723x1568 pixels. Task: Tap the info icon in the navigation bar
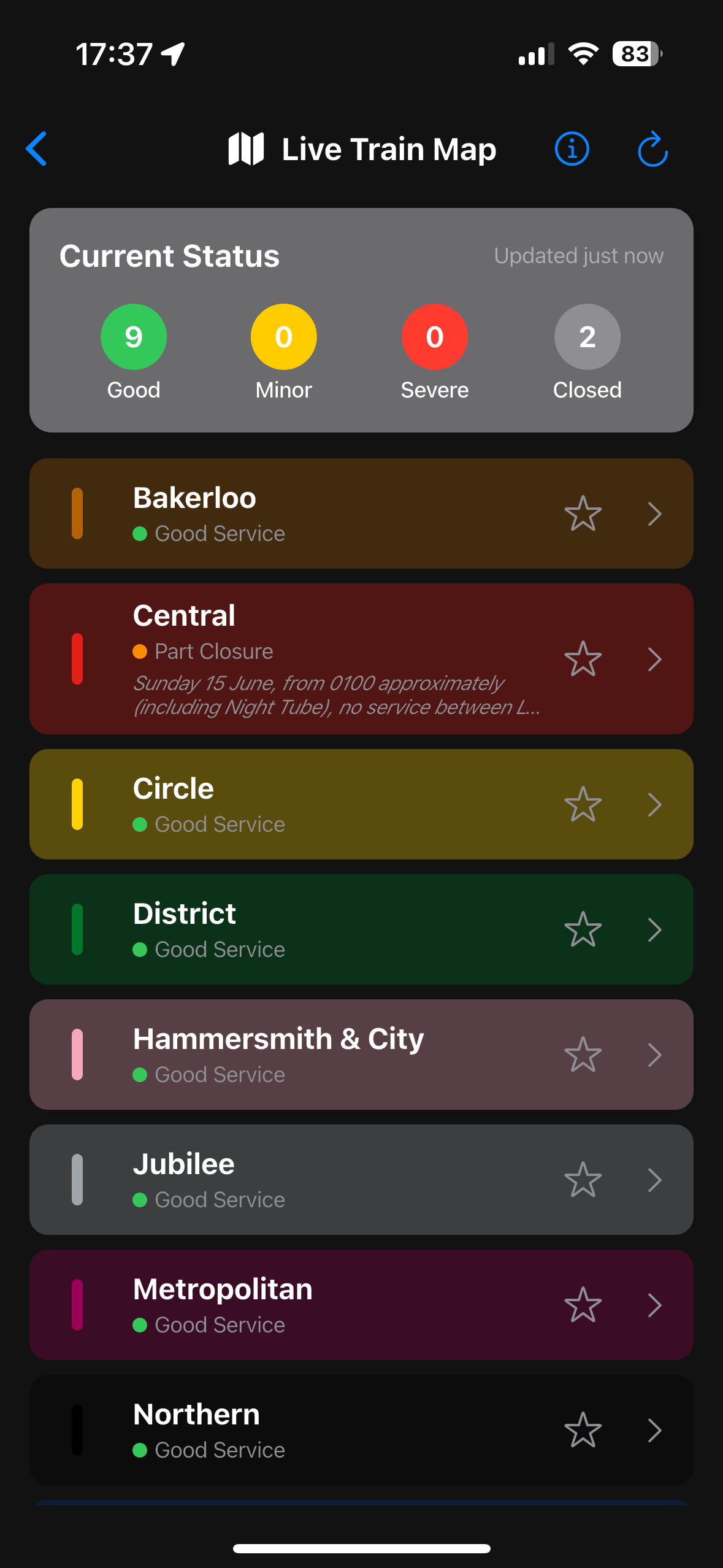[572, 148]
